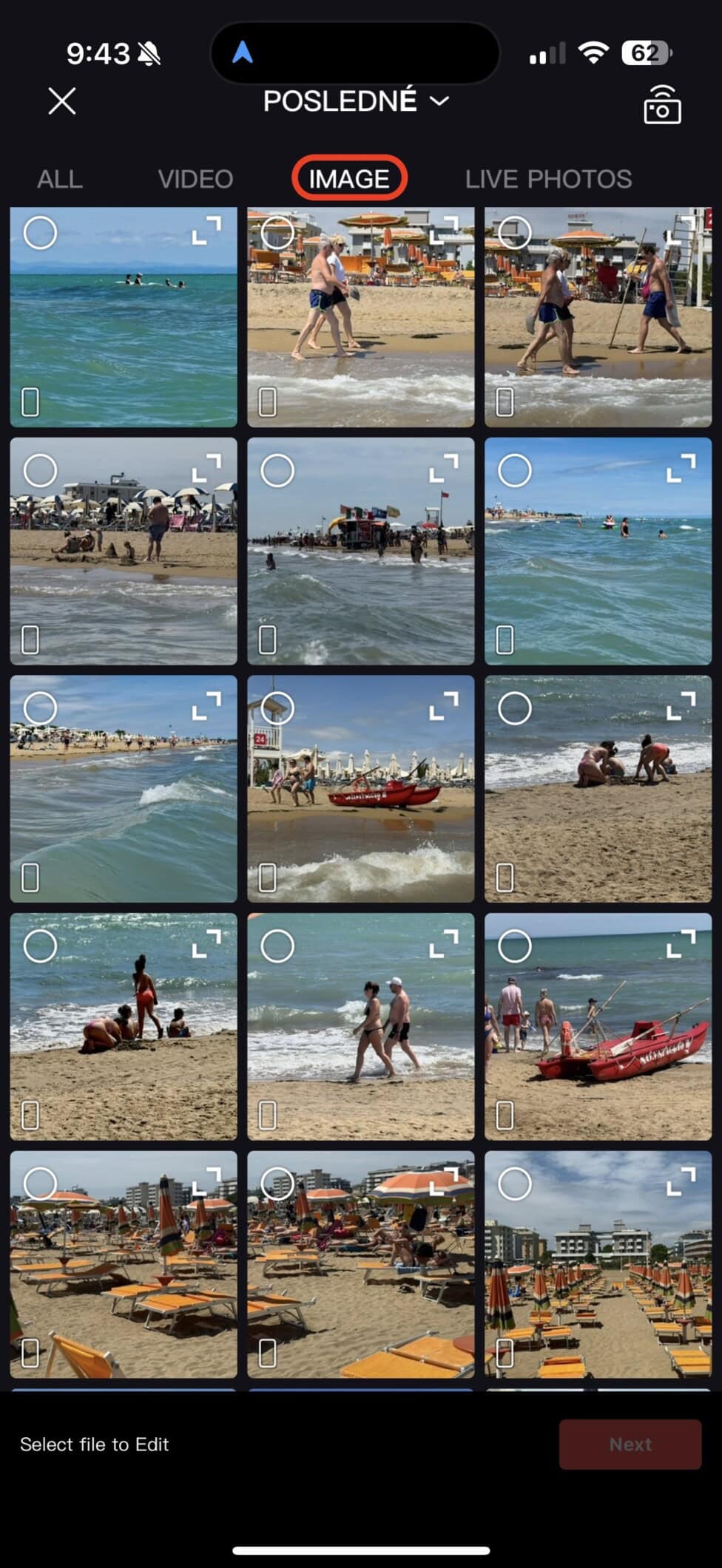This screenshot has height=1568, width=722.
Task: Expand preview of the two men walking photo
Action: click(x=444, y=231)
